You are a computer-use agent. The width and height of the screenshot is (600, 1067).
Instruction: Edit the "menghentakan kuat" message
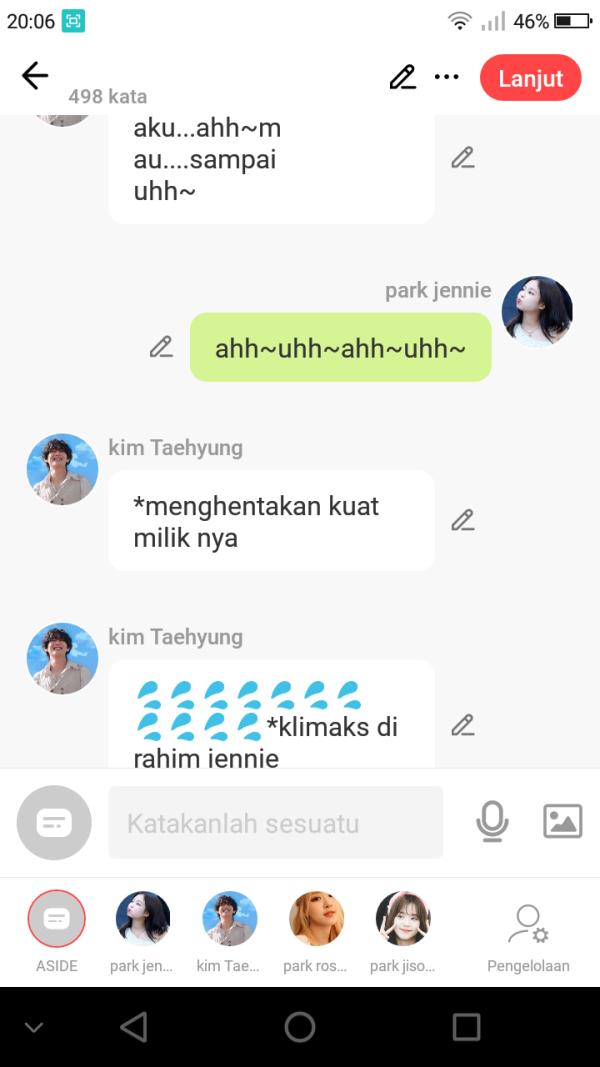[462, 520]
